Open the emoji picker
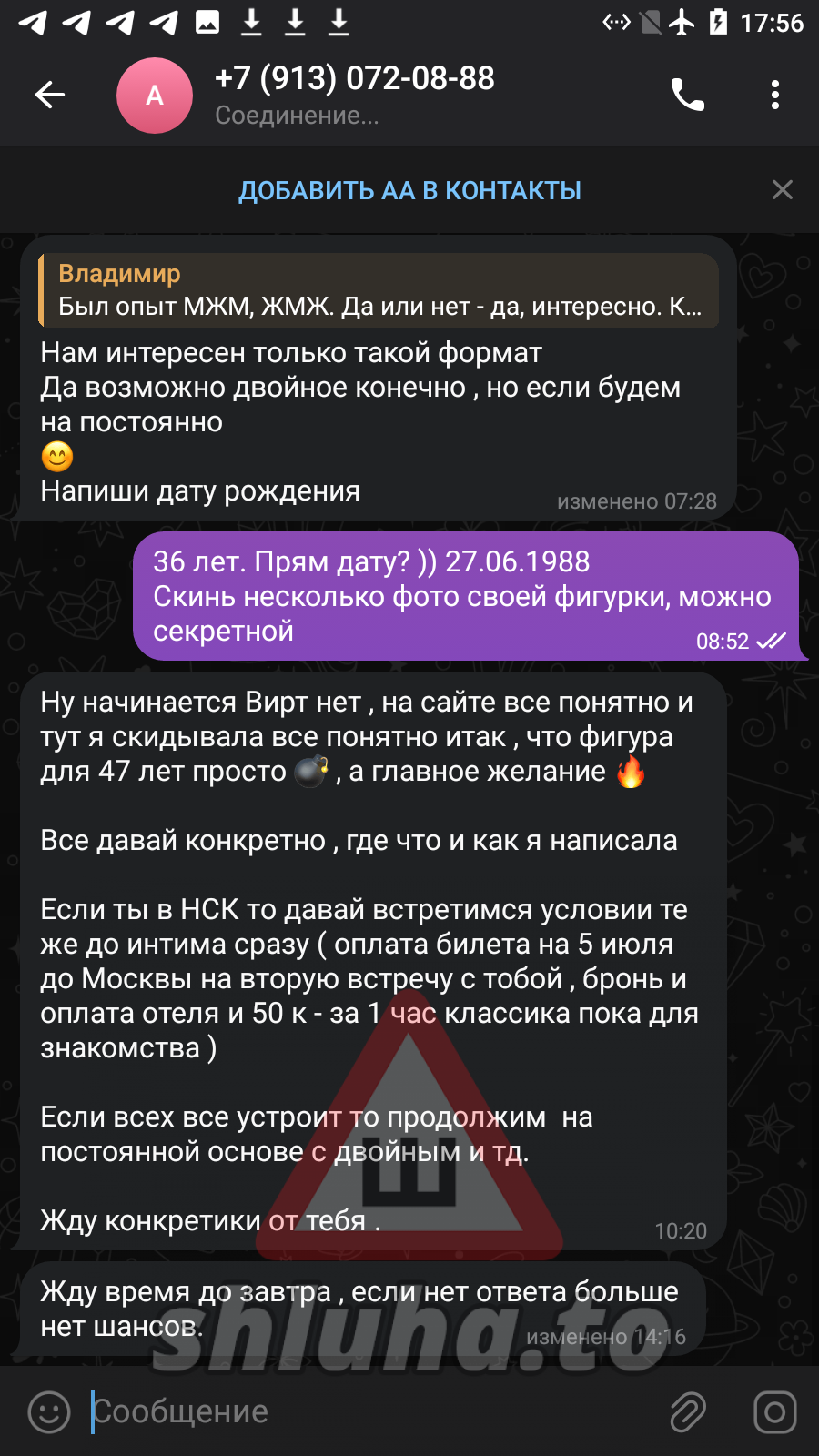The image size is (819, 1456). tap(49, 1411)
